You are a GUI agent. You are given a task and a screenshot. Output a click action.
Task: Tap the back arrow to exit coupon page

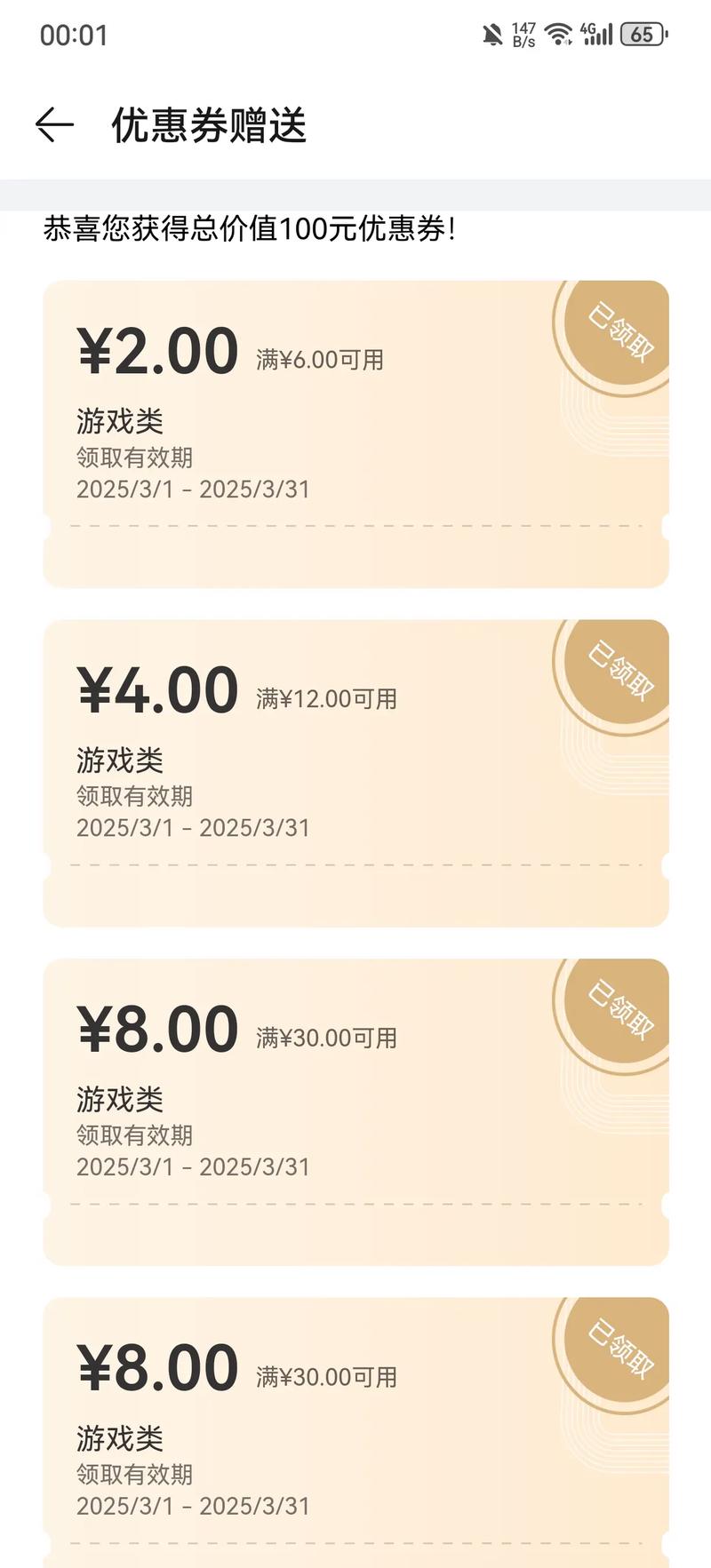point(55,124)
